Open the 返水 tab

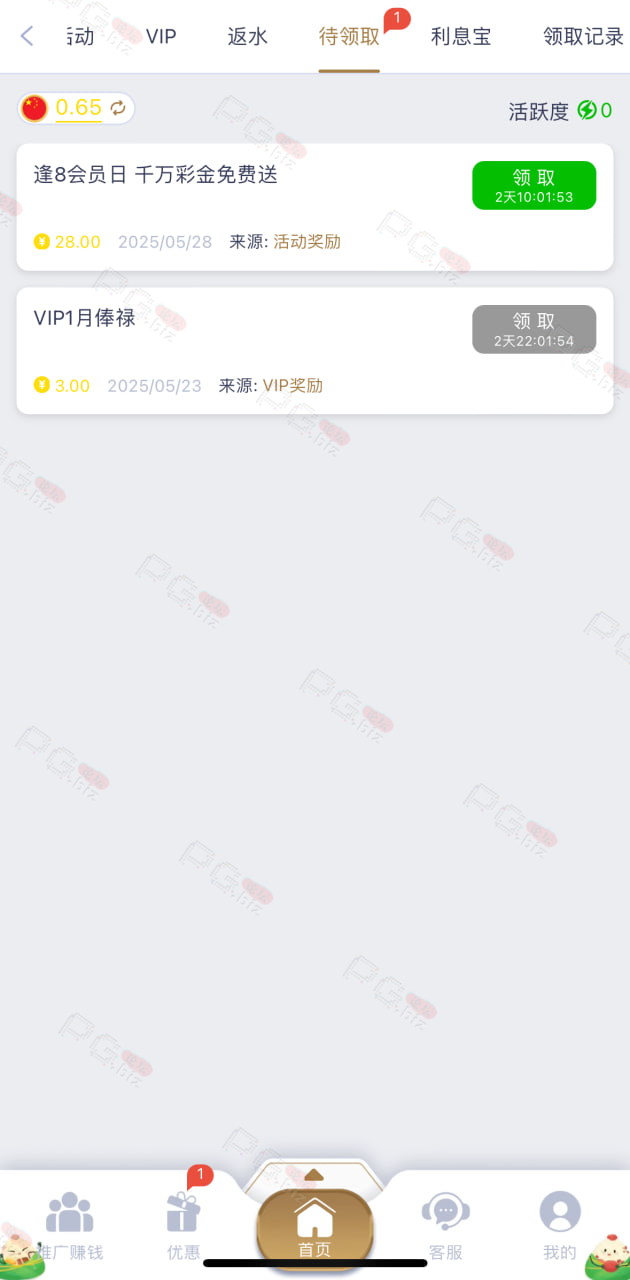(247, 37)
